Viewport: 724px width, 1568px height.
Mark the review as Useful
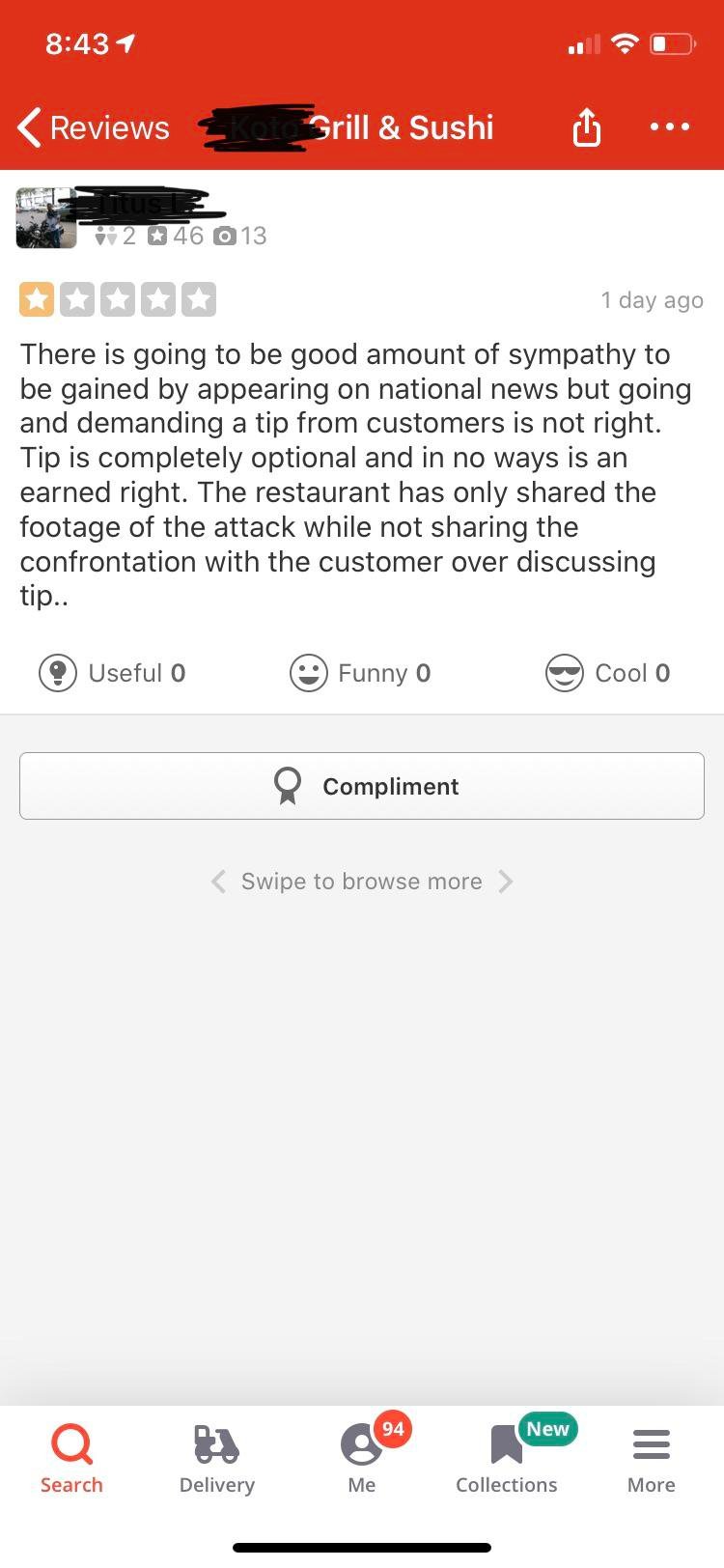[112, 673]
